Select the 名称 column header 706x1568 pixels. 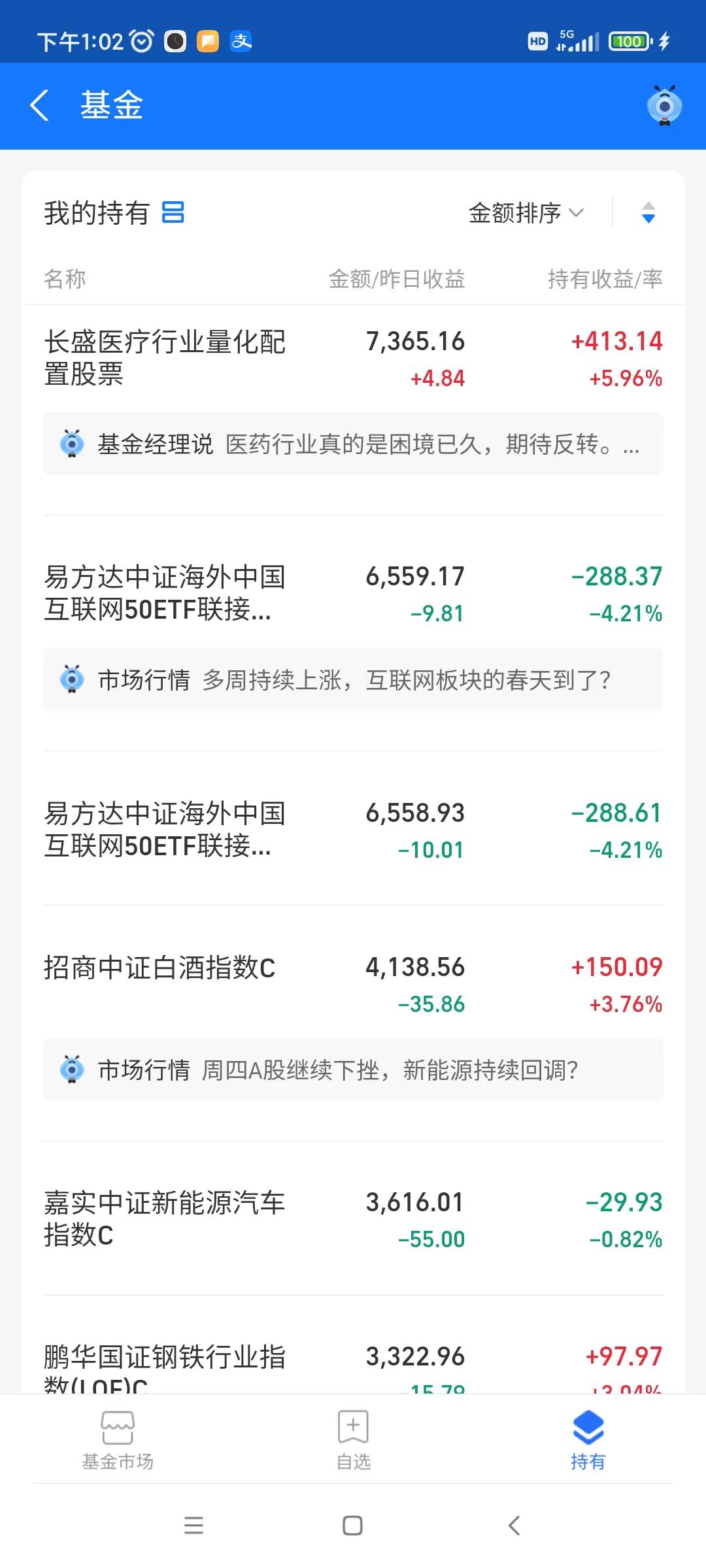tap(64, 279)
